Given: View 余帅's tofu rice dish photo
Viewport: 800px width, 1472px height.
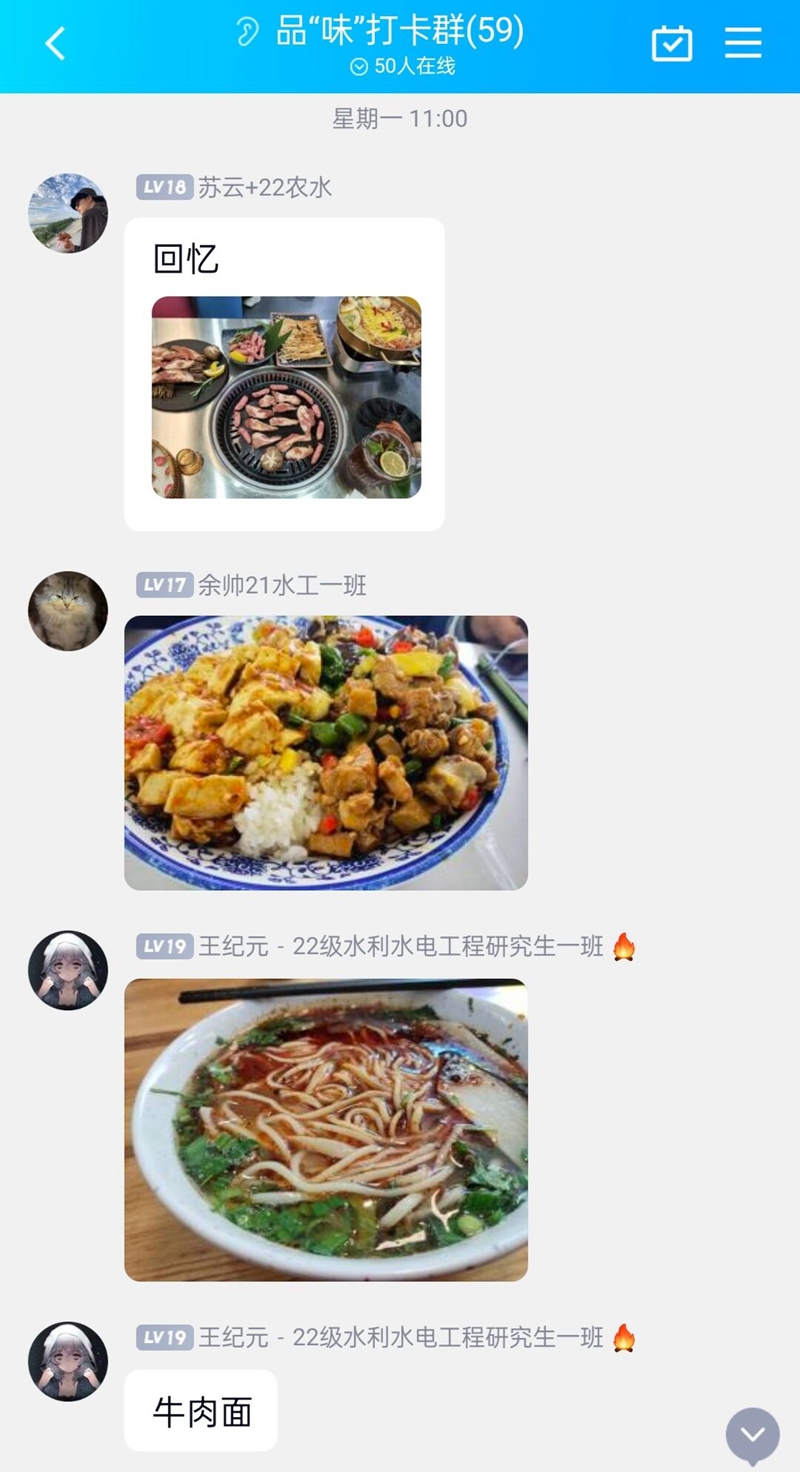Looking at the screenshot, I should (x=326, y=753).
